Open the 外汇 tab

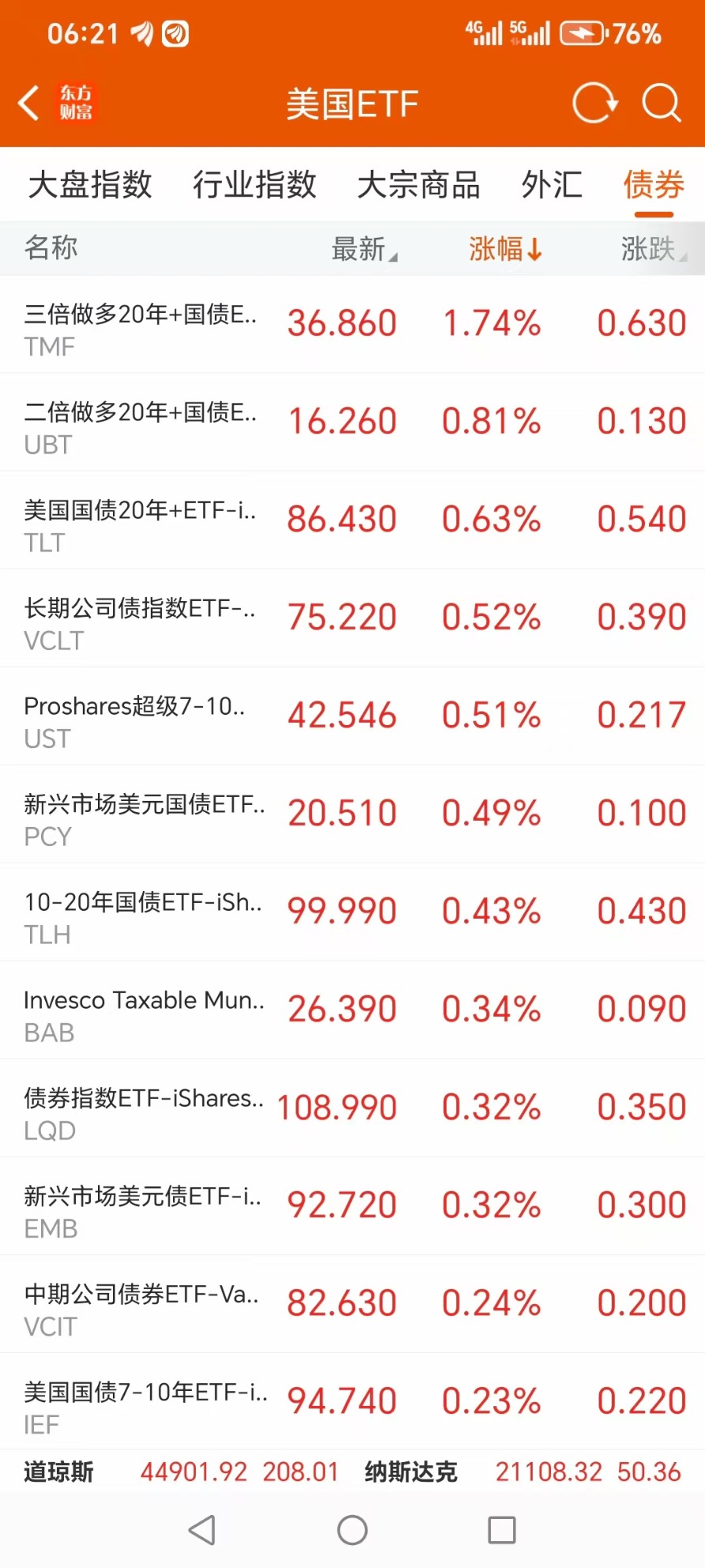click(x=552, y=185)
